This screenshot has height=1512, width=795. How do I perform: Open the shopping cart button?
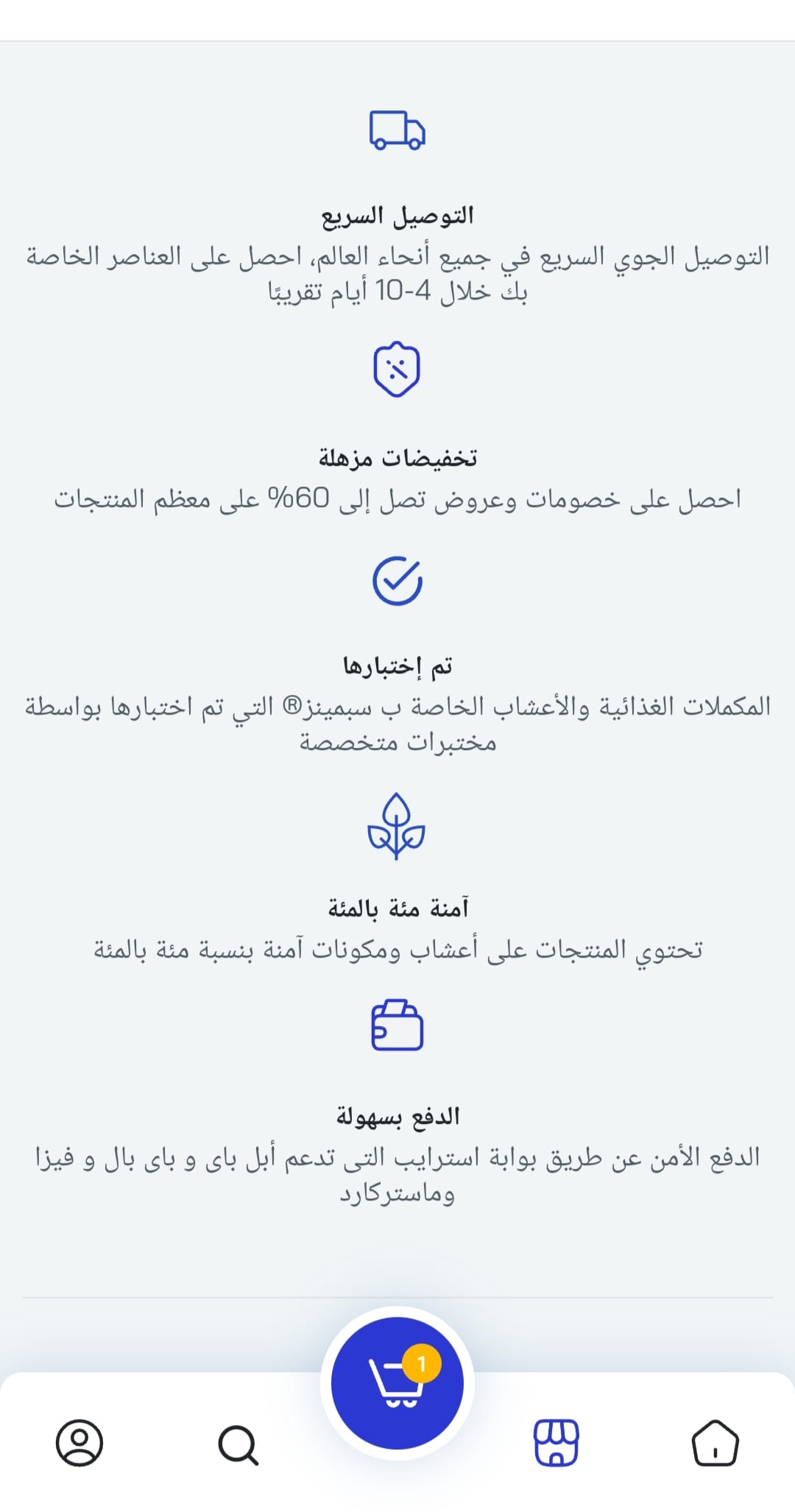pyautogui.click(x=397, y=1382)
